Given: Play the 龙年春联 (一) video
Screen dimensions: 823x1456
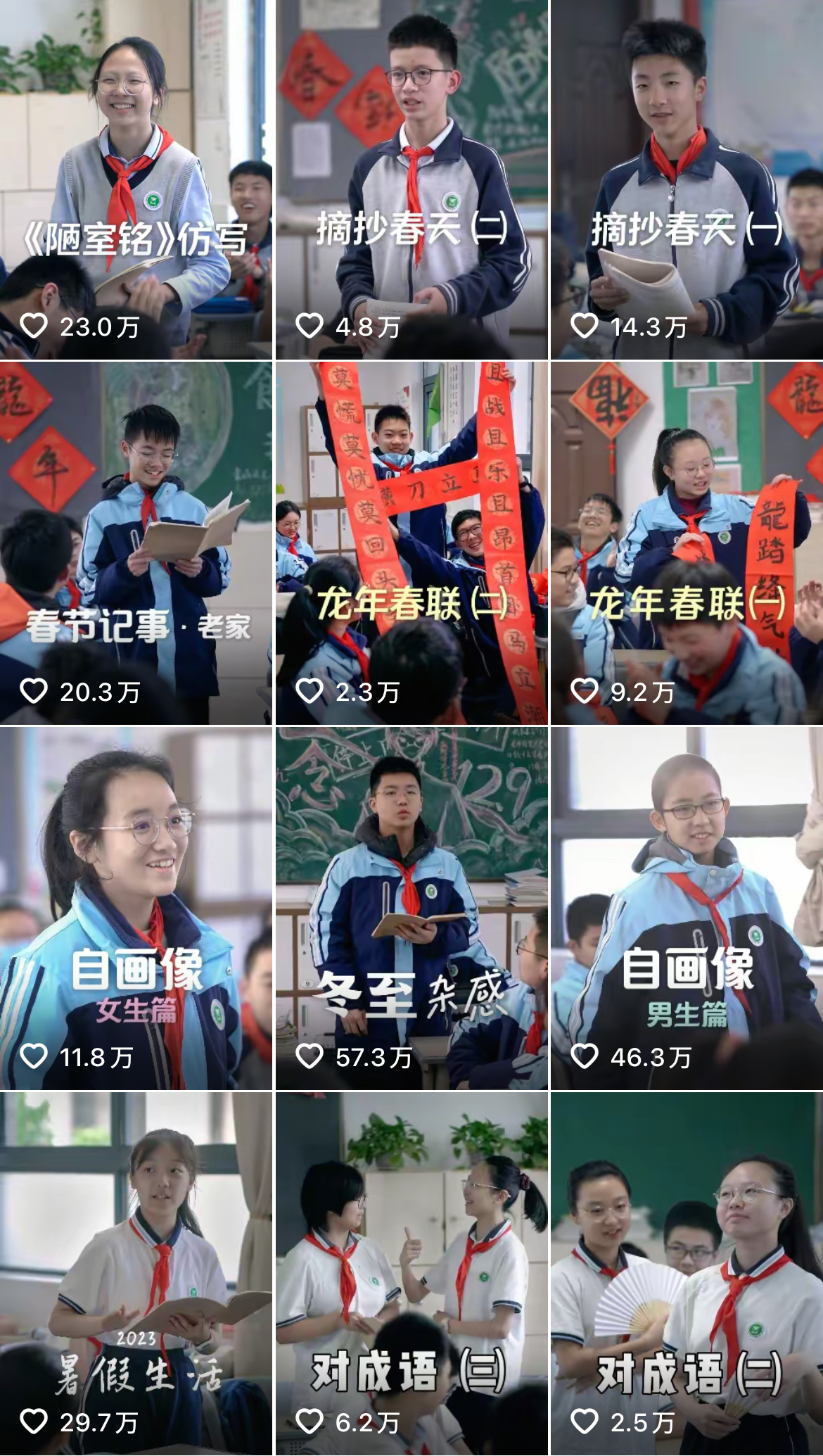Looking at the screenshot, I should tap(687, 543).
